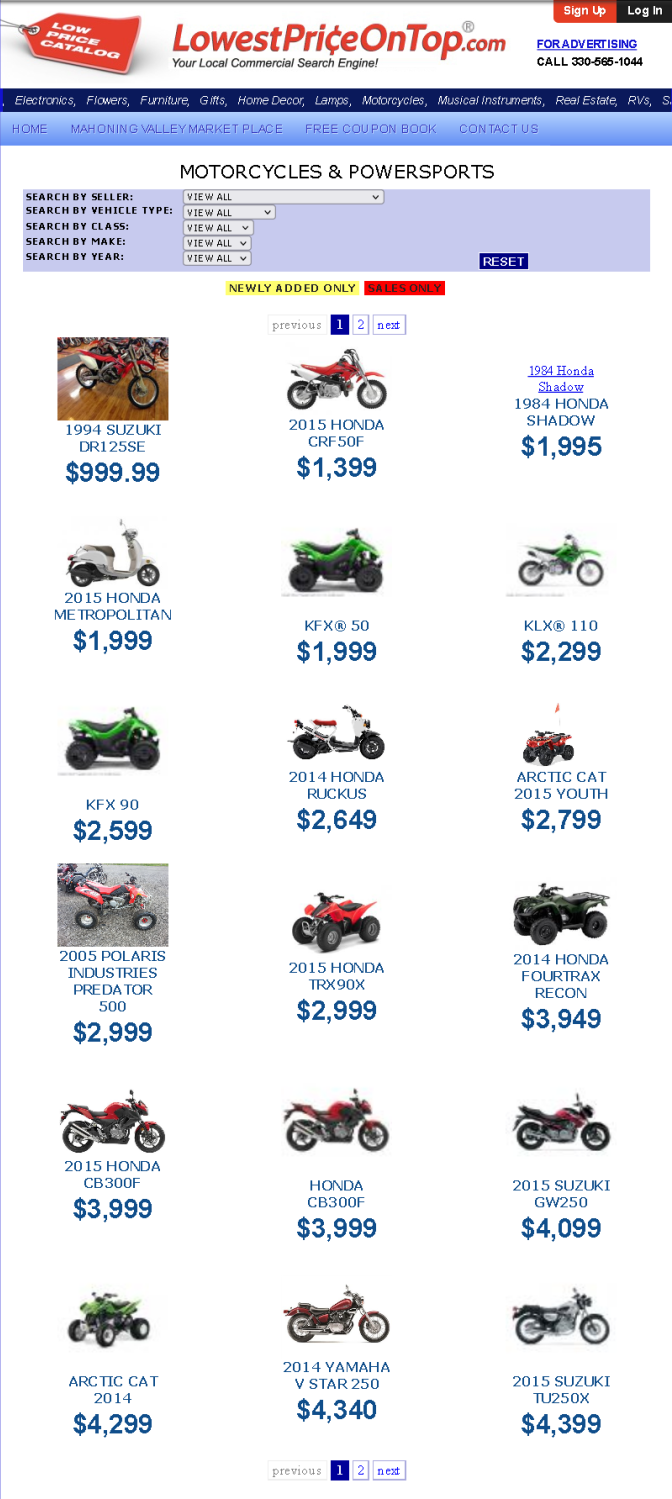This screenshot has height=1499, width=672.
Task: Tap the Sign Up button
Action: [x=584, y=11]
